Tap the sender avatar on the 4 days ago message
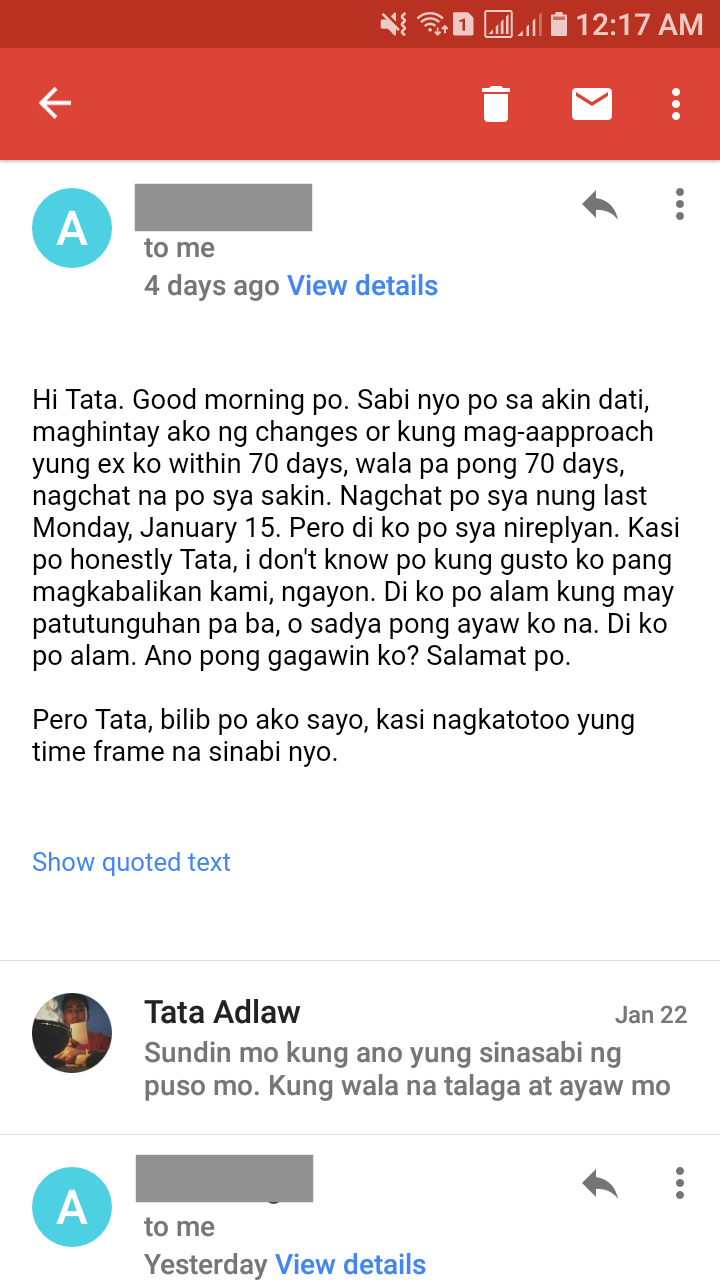 pyautogui.click(x=72, y=229)
